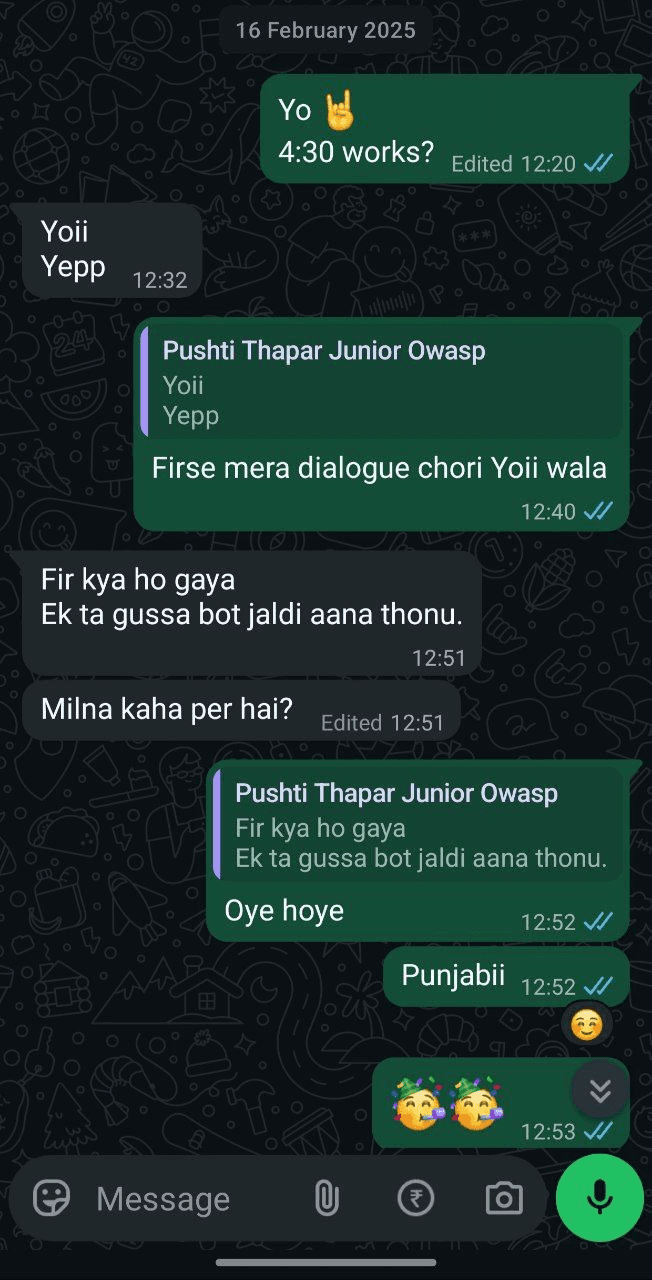652x1280 pixels.
Task: Attach a file with the paperclip icon
Action: click(x=327, y=1198)
